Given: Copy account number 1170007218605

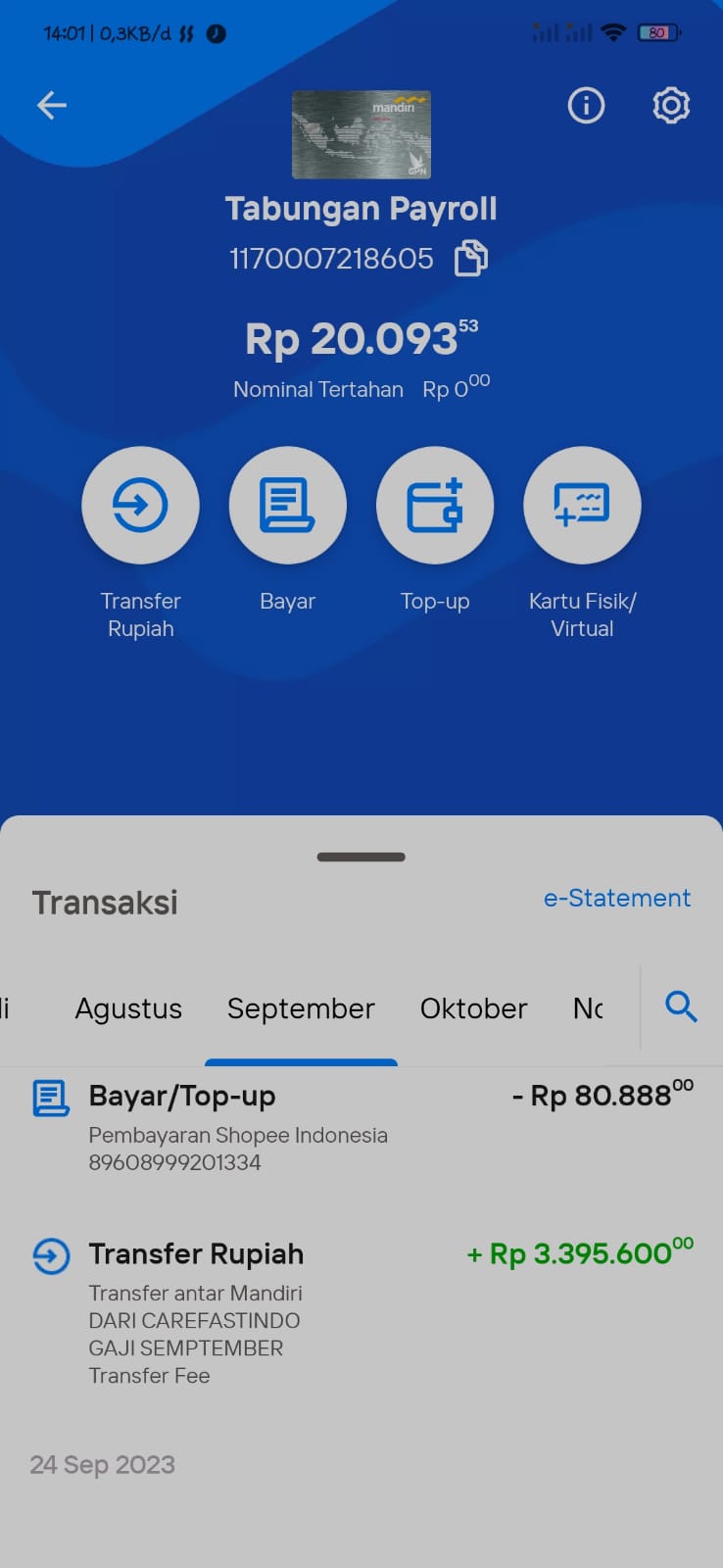Looking at the screenshot, I should [x=471, y=258].
